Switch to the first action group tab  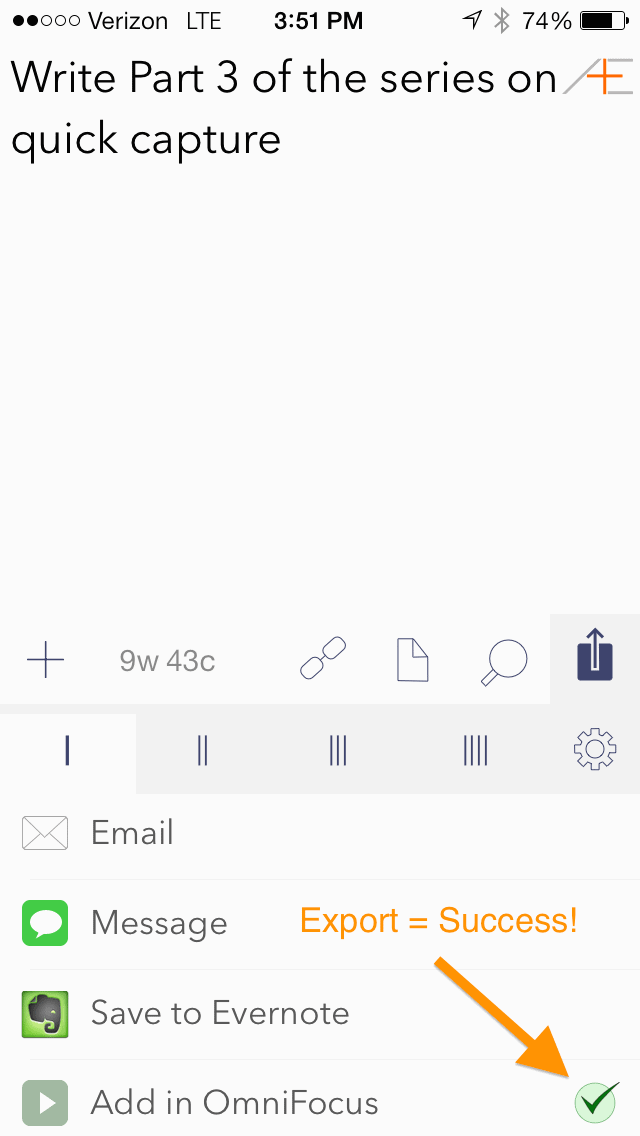point(67,751)
